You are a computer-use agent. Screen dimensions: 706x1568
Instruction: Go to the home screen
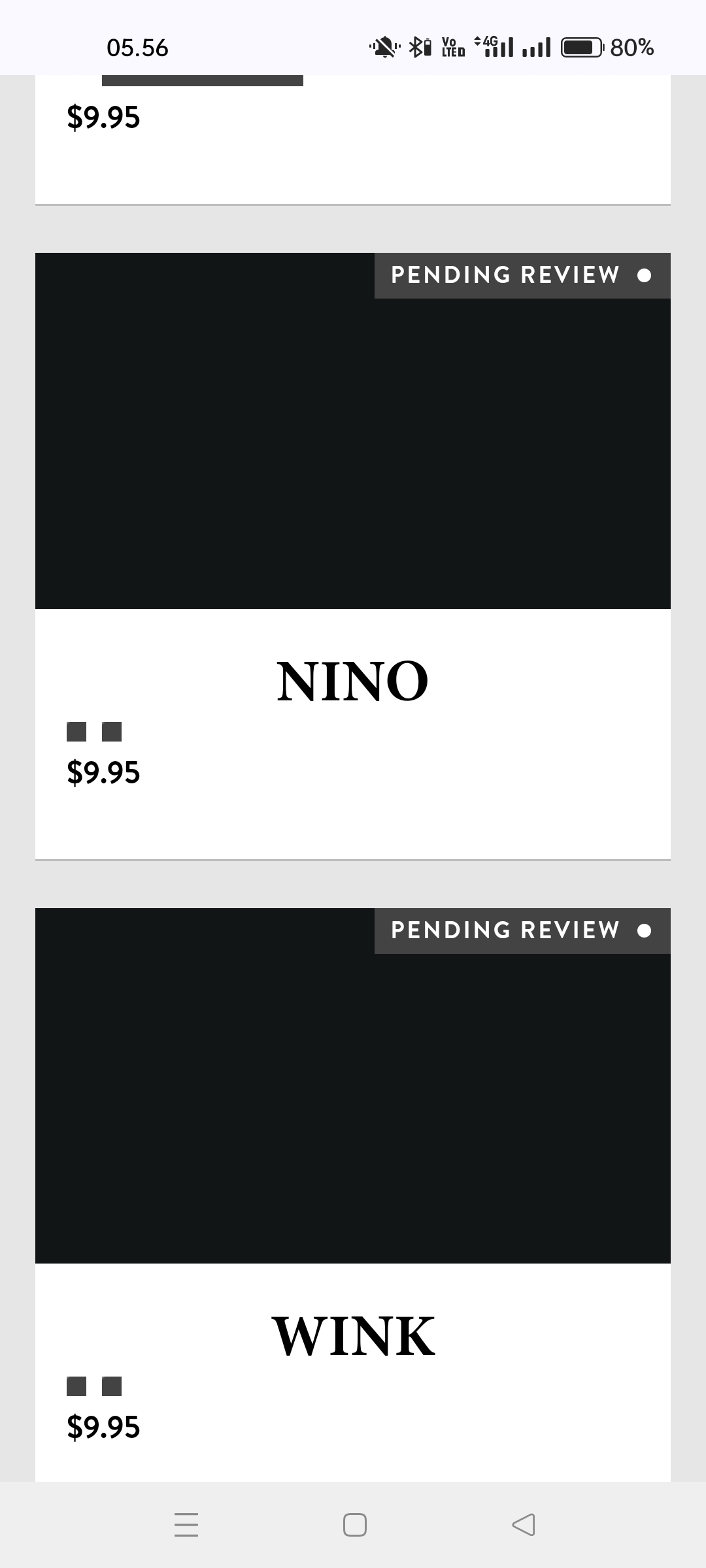coord(354,1525)
